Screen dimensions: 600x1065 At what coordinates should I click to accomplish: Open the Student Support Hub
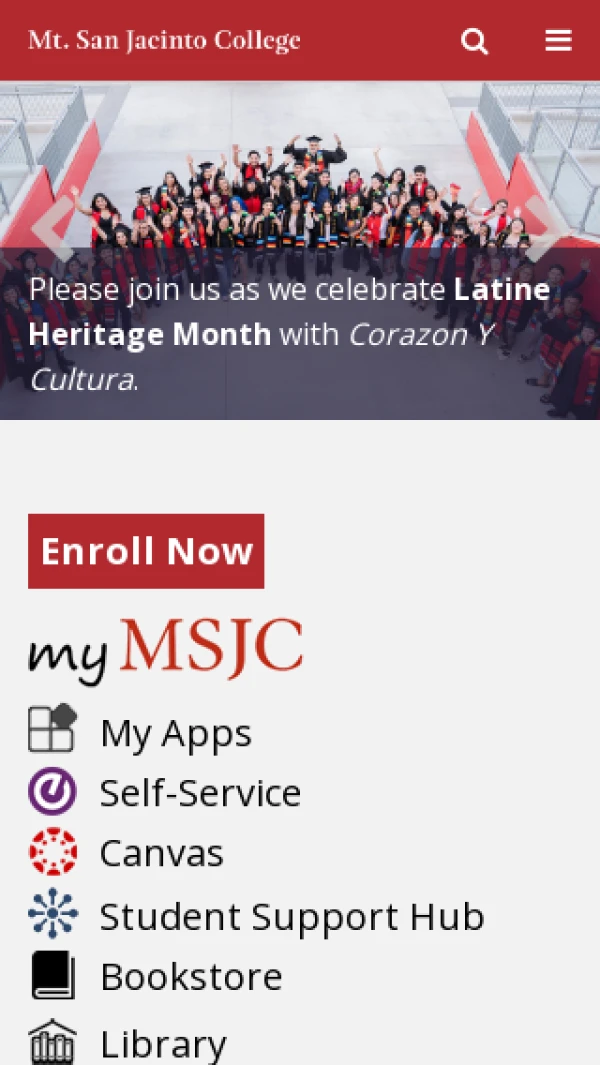291,916
